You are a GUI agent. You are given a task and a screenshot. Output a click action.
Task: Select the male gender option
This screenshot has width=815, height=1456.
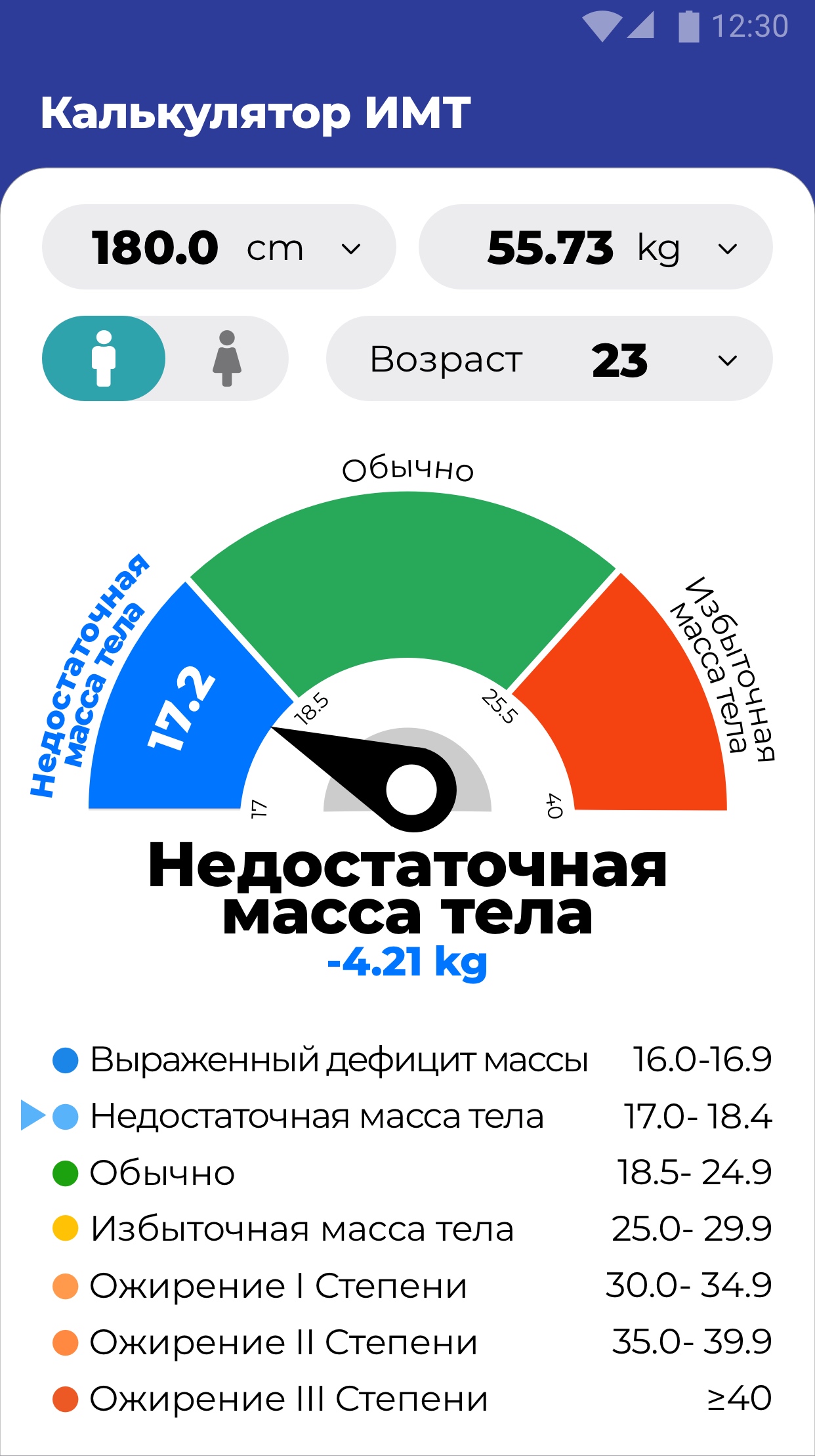tap(104, 358)
